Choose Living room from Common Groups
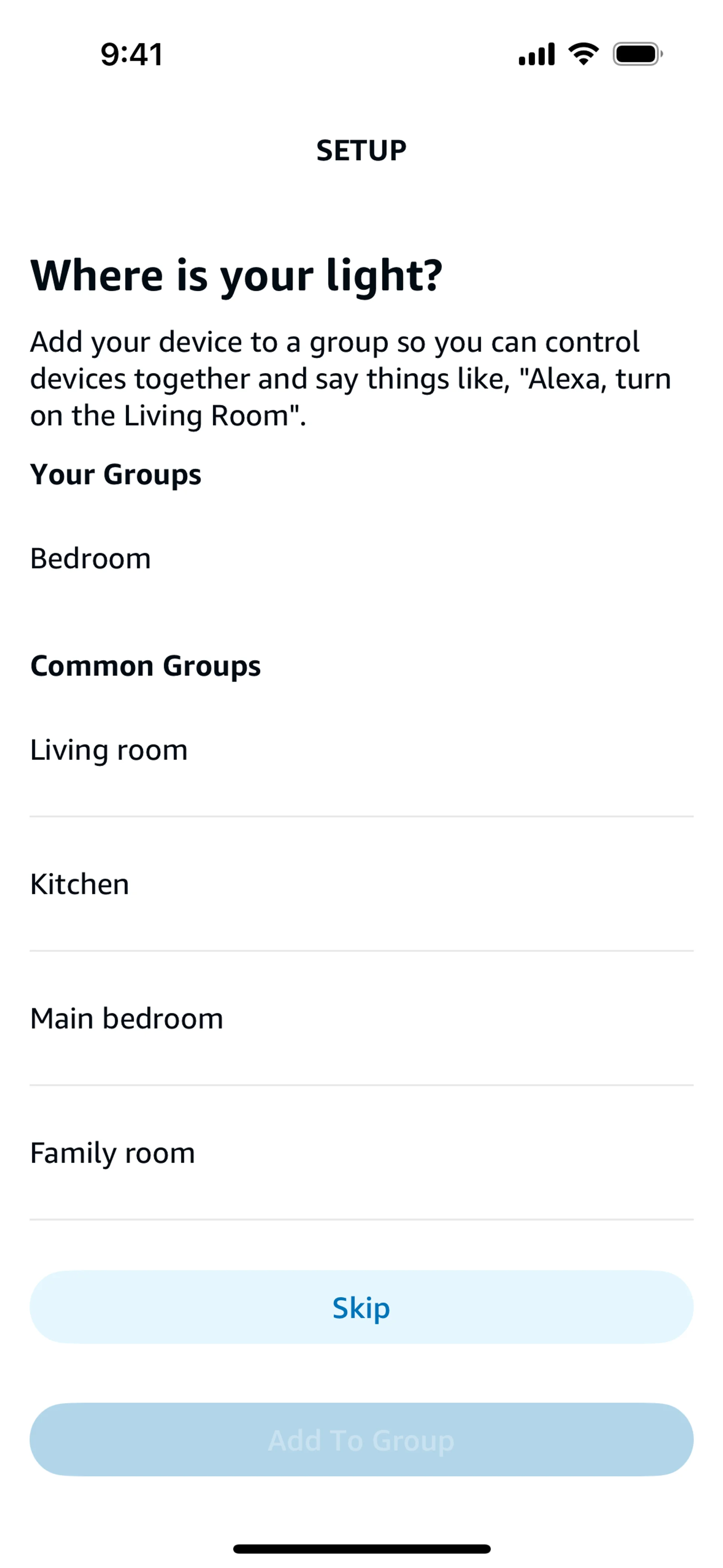 361,750
